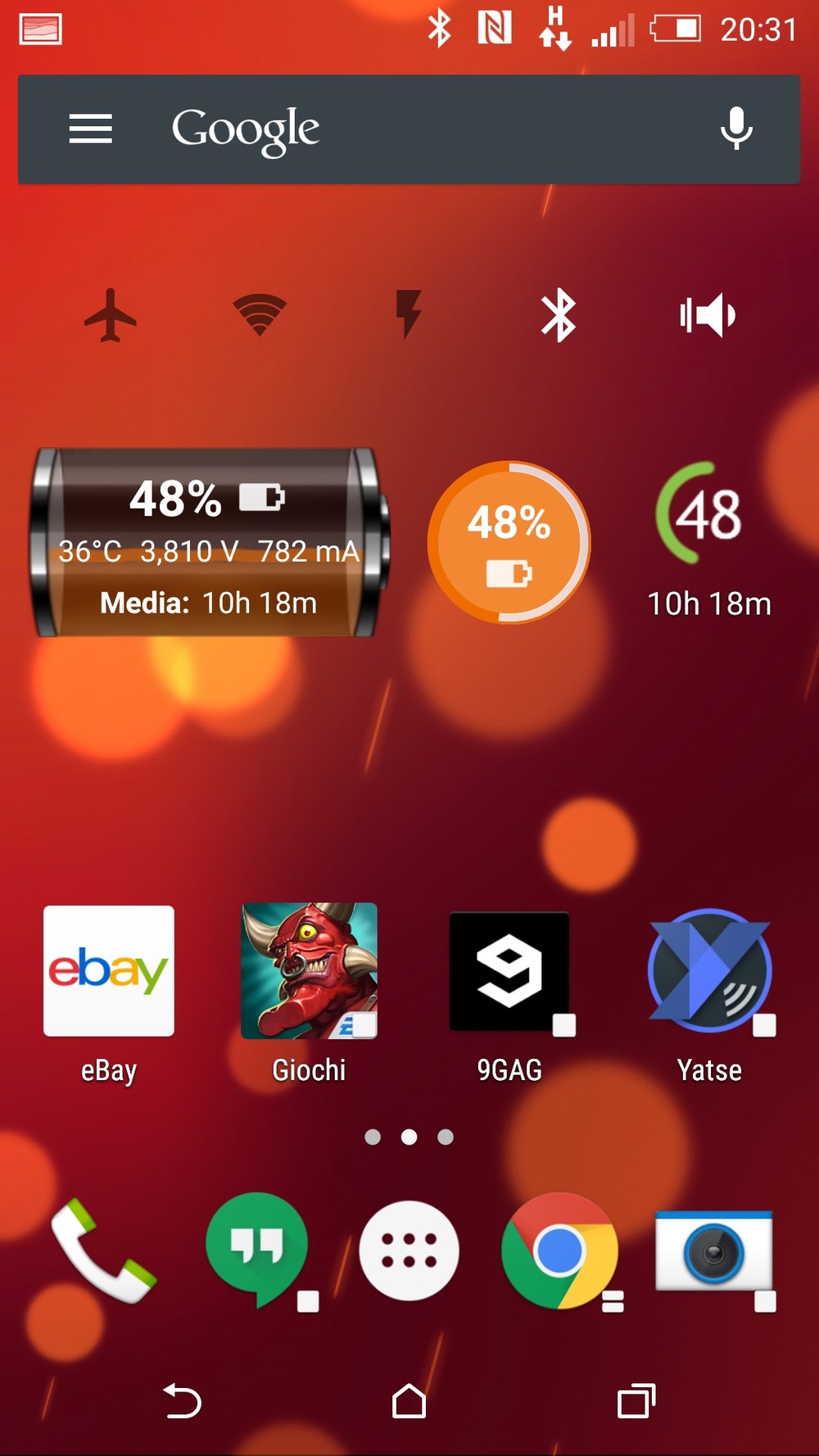Viewport: 819px width, 1456px height.
Task: Open the app drawer
Action: pos(409,1250)
